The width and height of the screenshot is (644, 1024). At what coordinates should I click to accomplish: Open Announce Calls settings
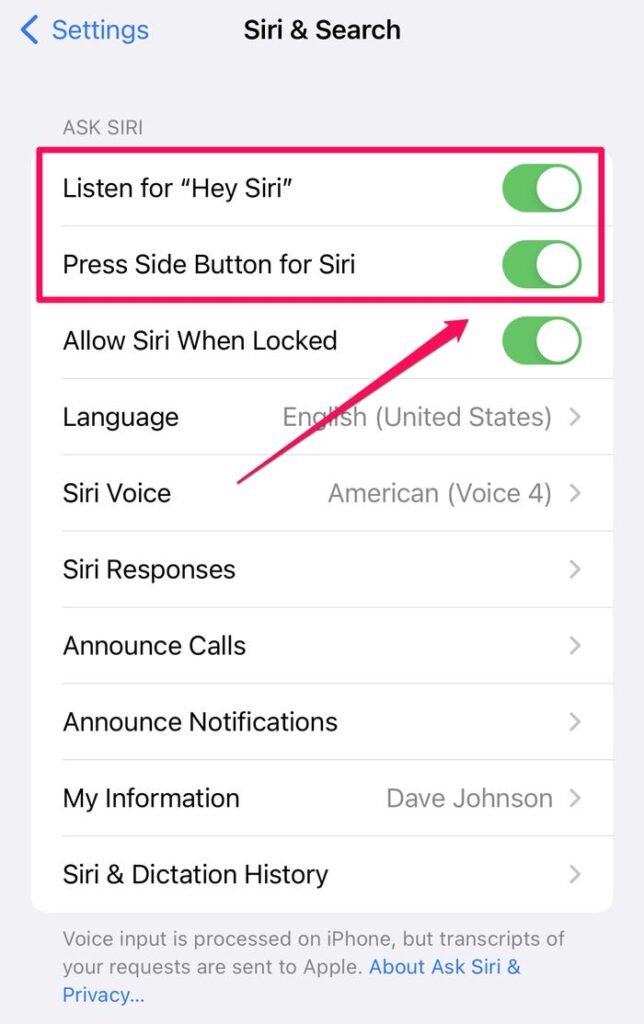point(322,646)
